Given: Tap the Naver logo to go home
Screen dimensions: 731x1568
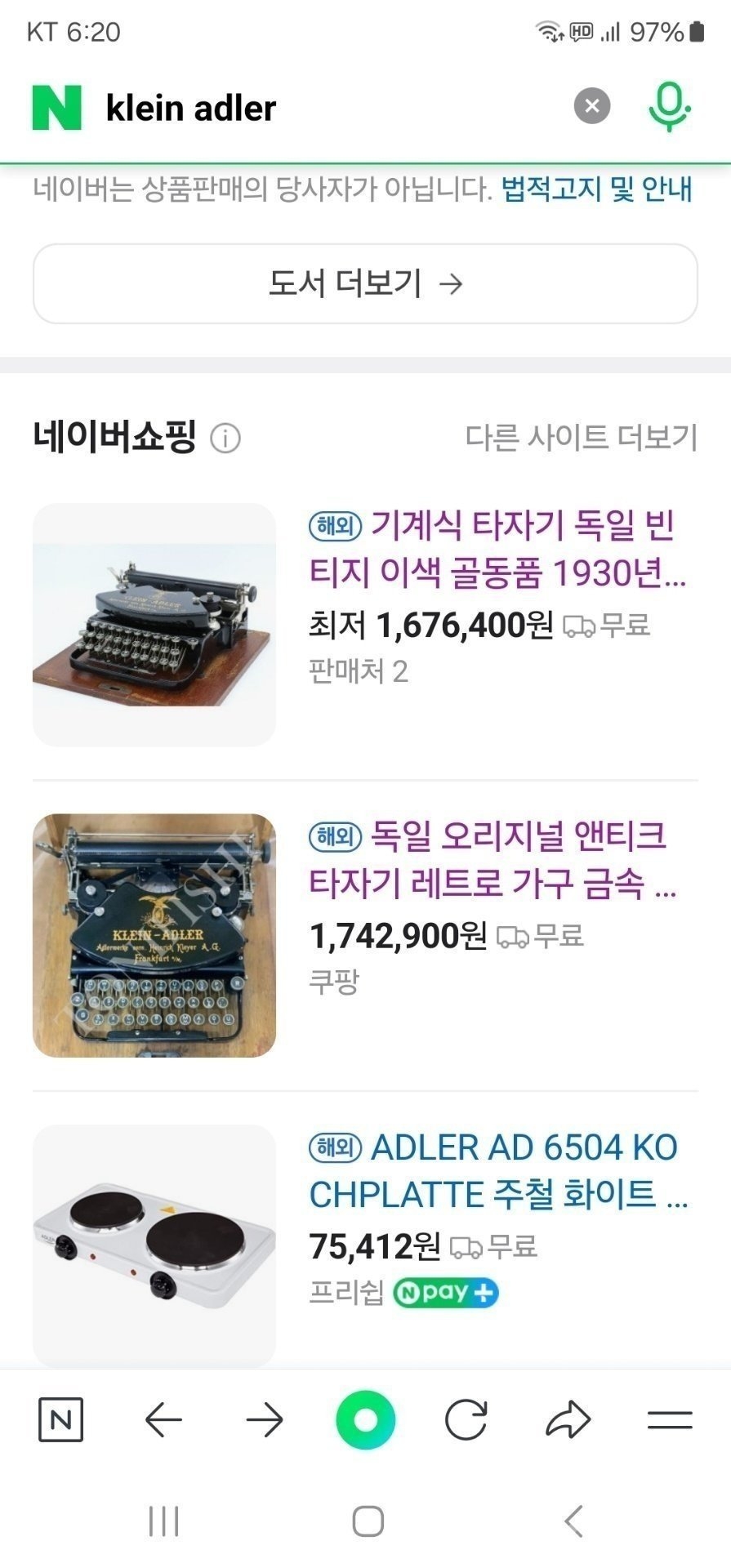Looking at the screenshot, I should coord(57,107).
